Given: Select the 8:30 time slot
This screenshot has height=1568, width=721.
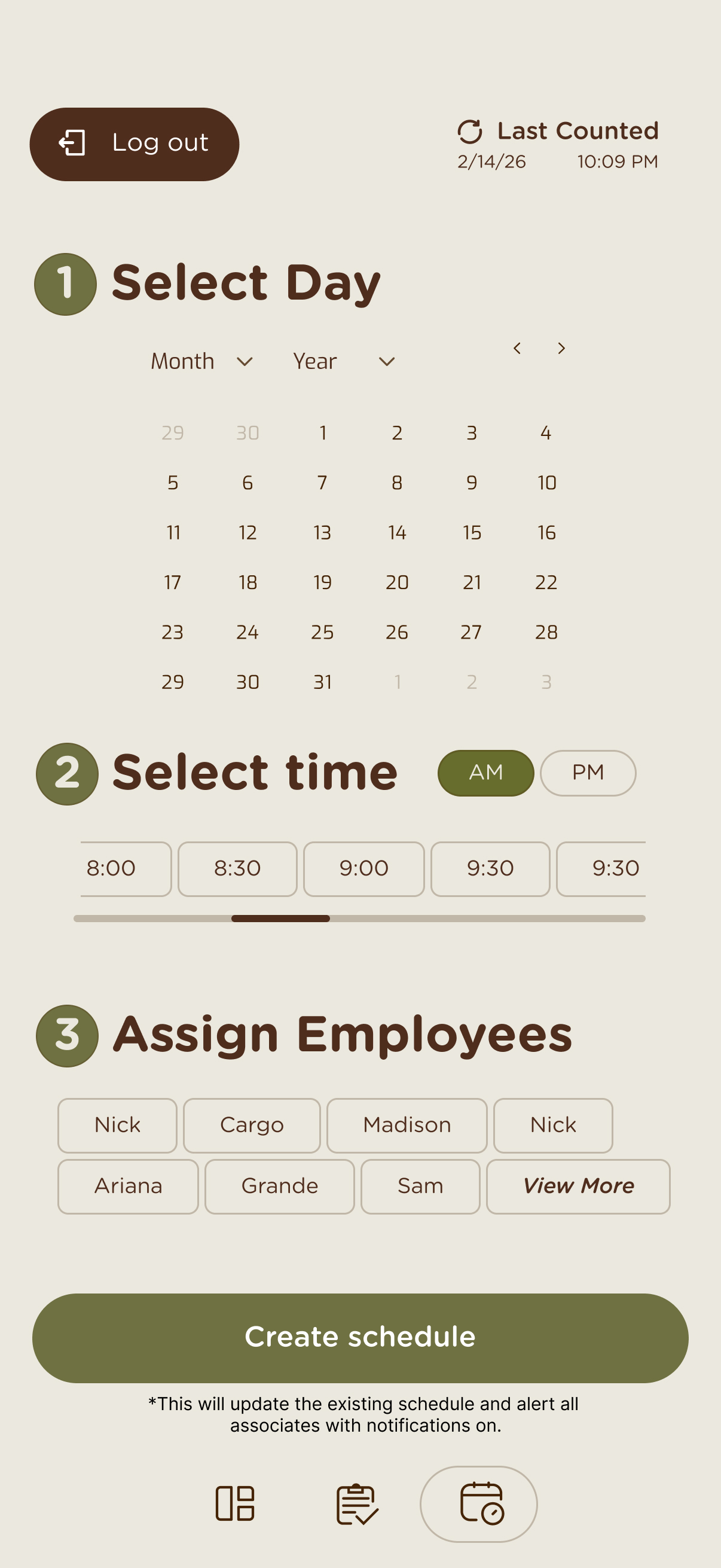Looking at the screenshot, I should click(237, 870).
